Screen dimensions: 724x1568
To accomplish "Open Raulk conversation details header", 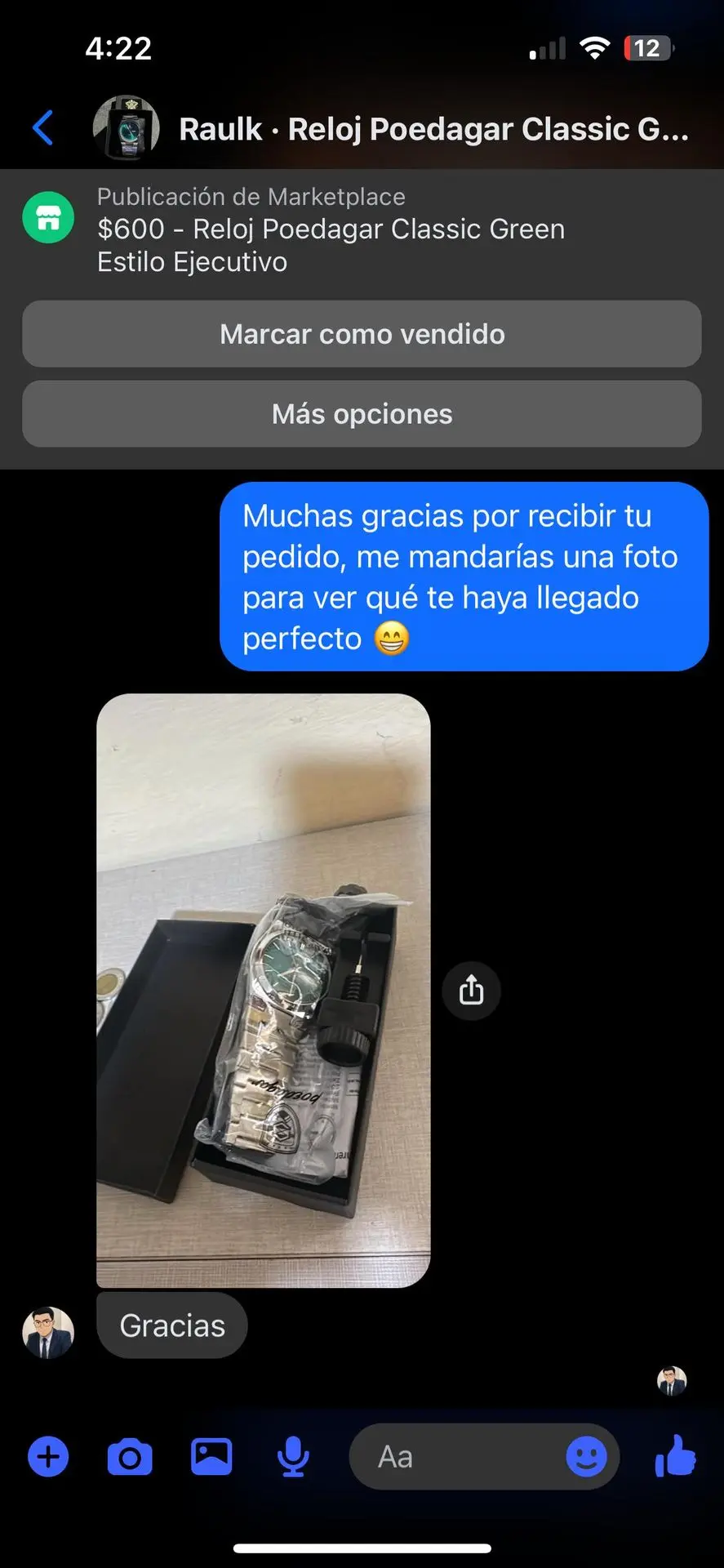I will tap(433, 129).
